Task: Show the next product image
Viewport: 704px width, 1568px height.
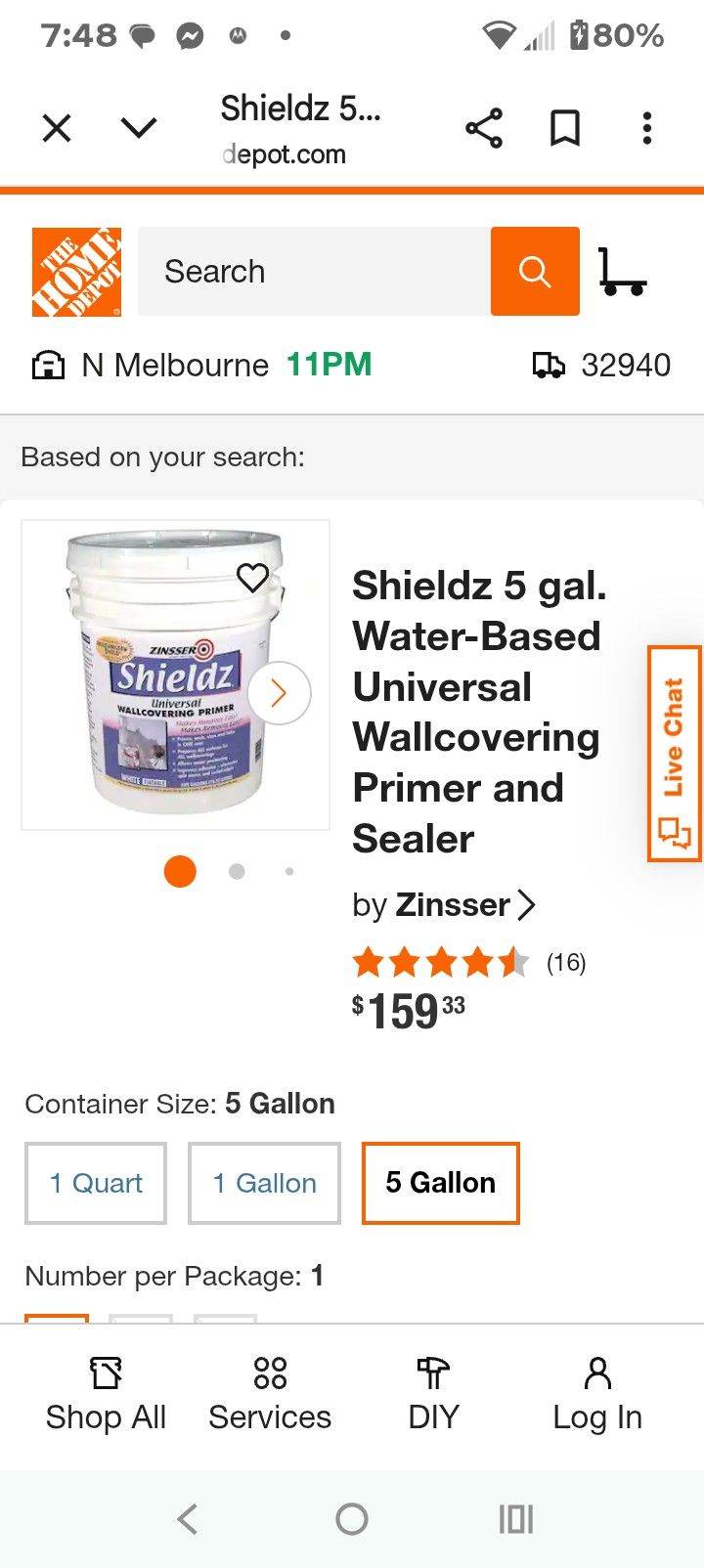Action: (x=280, y=693)
